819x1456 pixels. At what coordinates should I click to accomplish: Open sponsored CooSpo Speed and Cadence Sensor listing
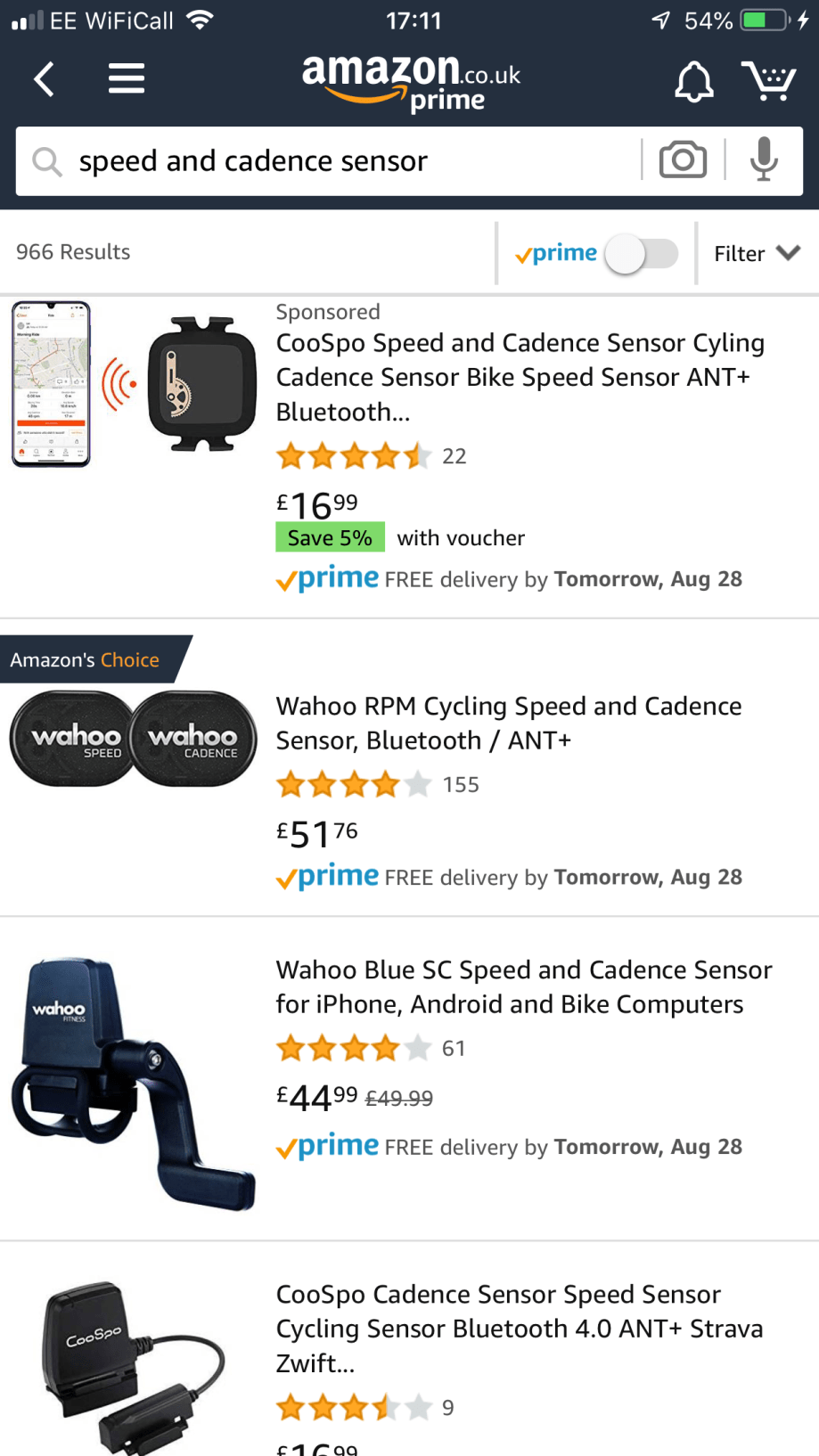520,377
